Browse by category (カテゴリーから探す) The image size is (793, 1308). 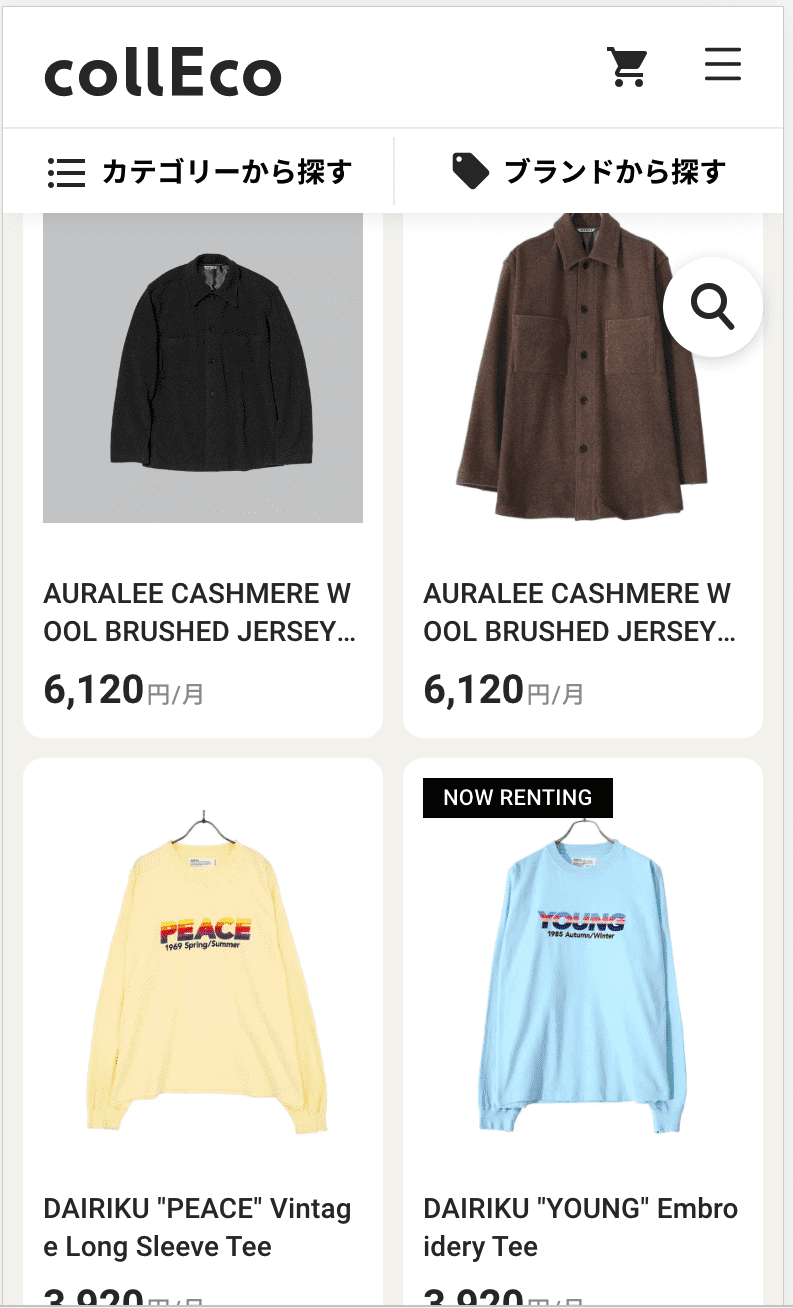[200, 172]
